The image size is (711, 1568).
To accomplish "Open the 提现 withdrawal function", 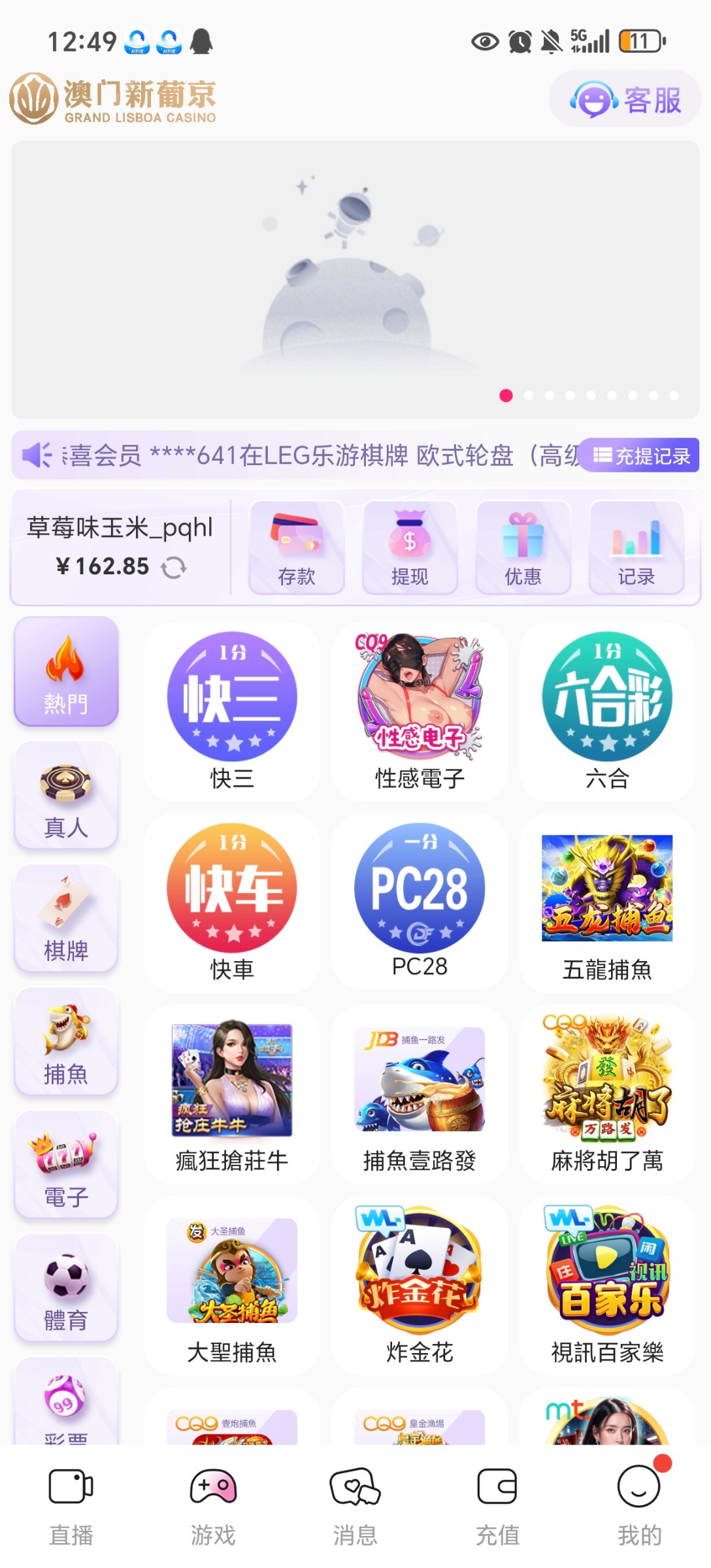I will pos(410,549).
